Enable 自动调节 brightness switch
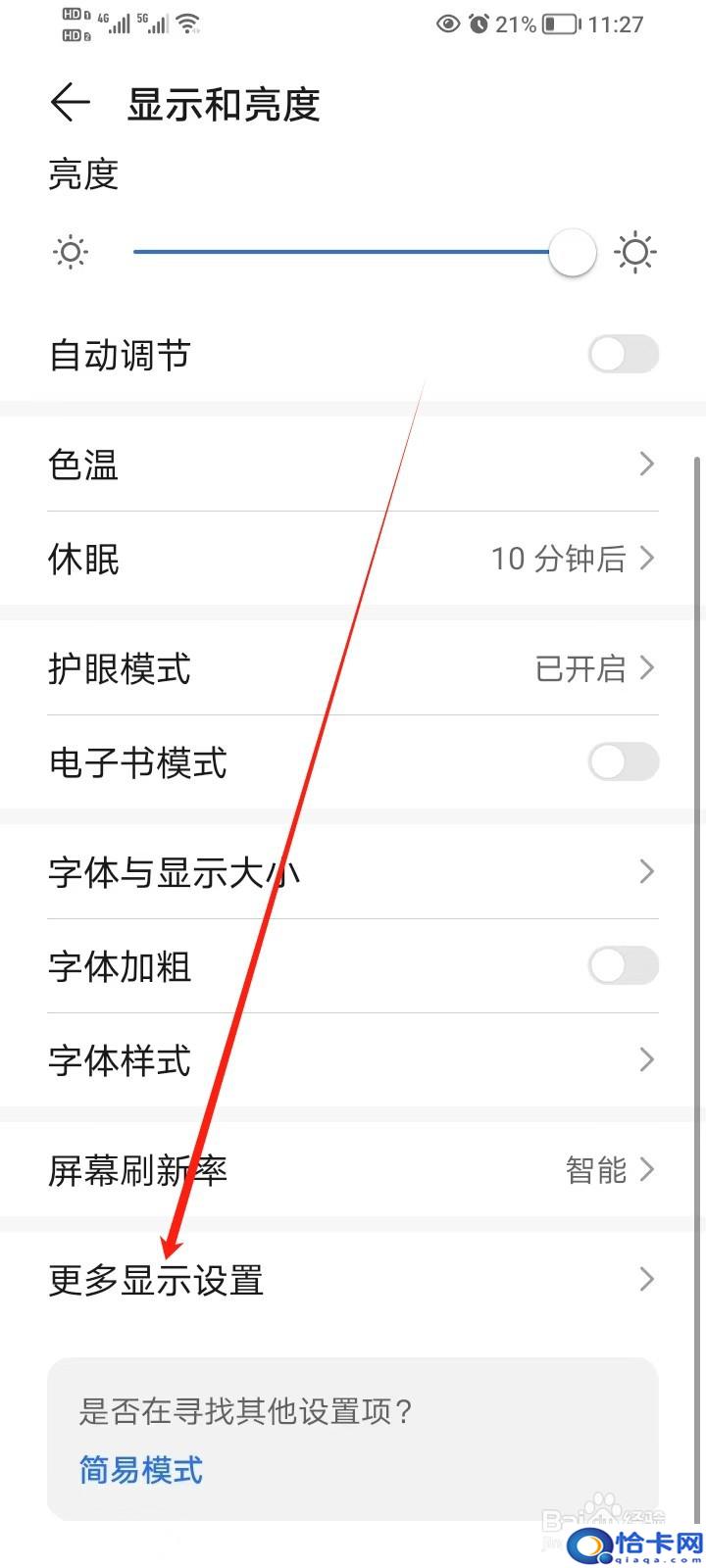This screenshot has width=706, height=1568. (x=624, y=354)
